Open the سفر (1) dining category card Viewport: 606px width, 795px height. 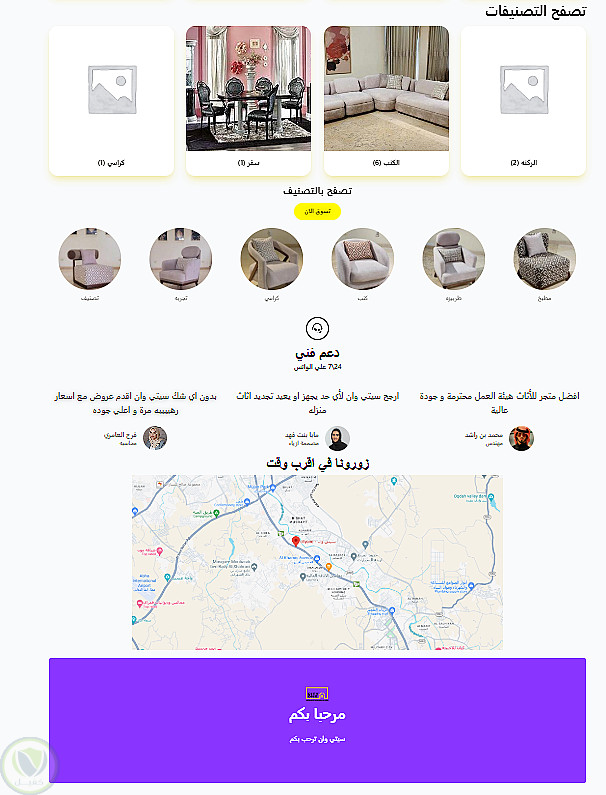coord(248,100)
